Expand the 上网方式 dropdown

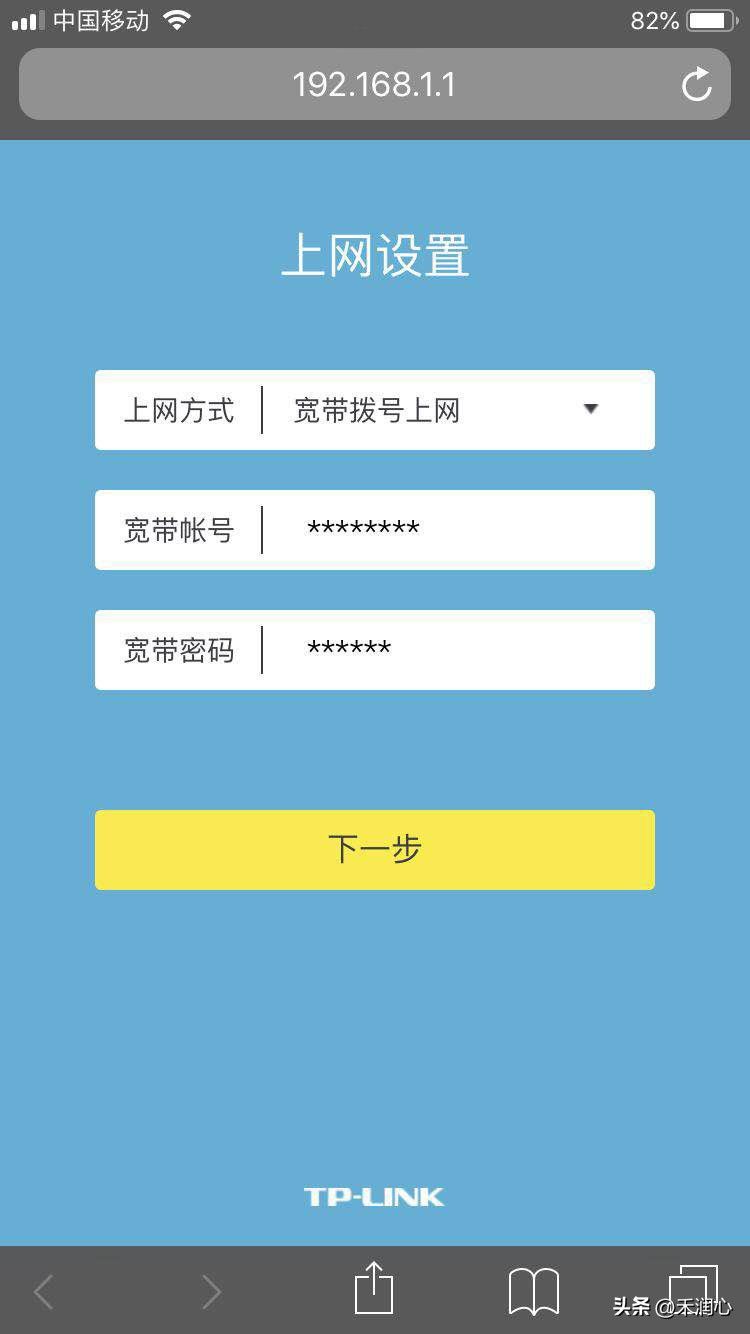pyautogui.click(x=590, y=409)
